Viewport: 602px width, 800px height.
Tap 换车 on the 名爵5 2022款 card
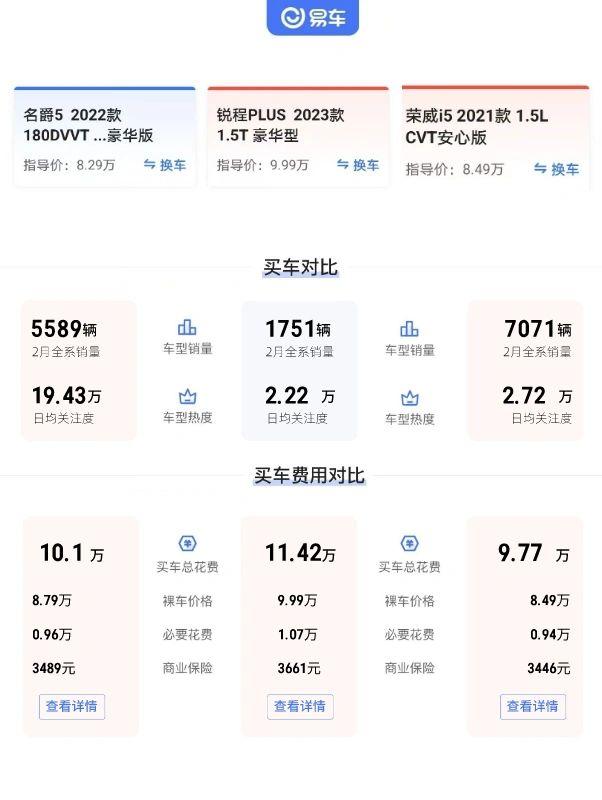coord(165,165)
